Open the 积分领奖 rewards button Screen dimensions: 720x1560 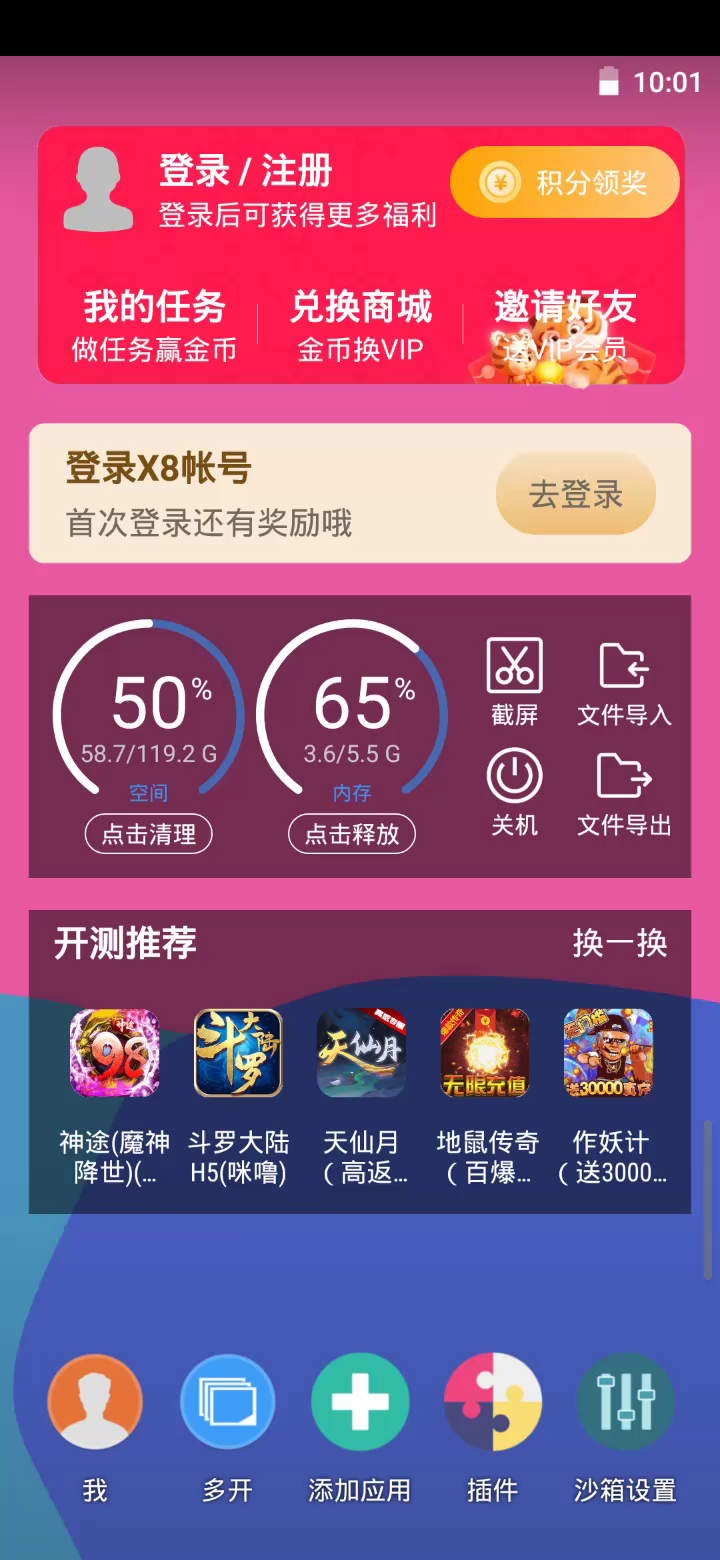pyautogui.click(x=565, y=182)
